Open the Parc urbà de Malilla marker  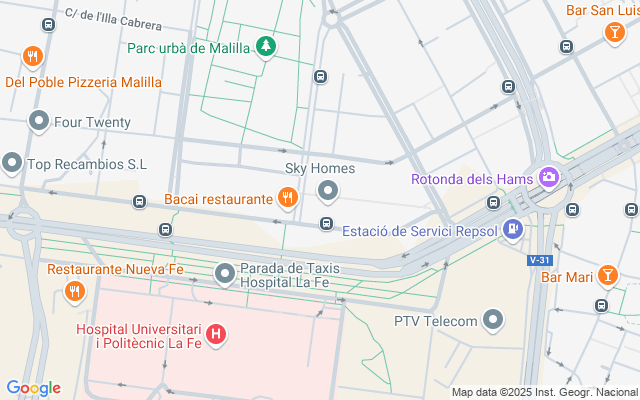(x=265, y=46)
